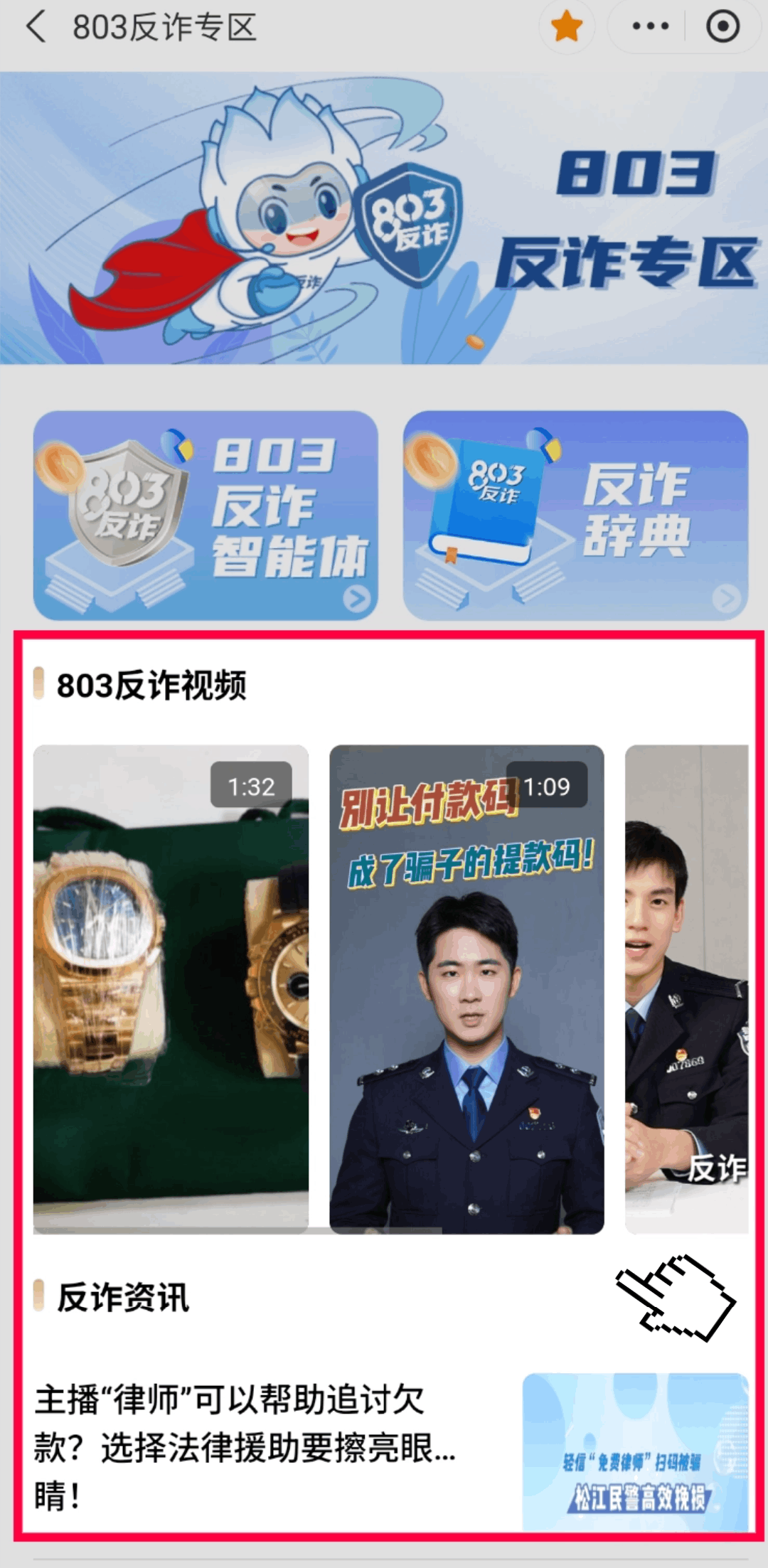This screenshot has height=1568, width=768.
Task: Open the three-dot more menu
Action: tap(650, 27)
